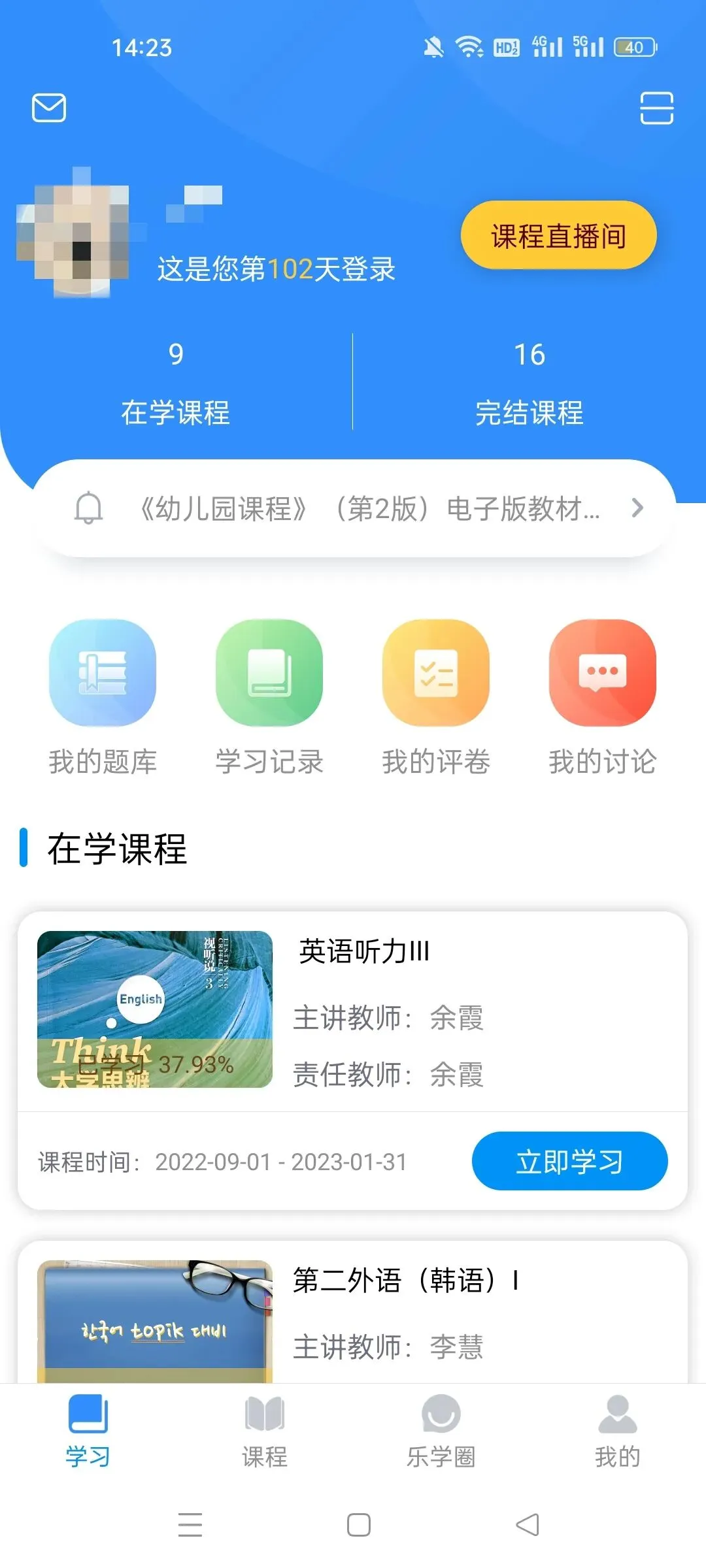The height and width of the screenshot is (1568, 706).
Task: Switch to the 乐学圈 tab
Action: [x=441, y=1431]
